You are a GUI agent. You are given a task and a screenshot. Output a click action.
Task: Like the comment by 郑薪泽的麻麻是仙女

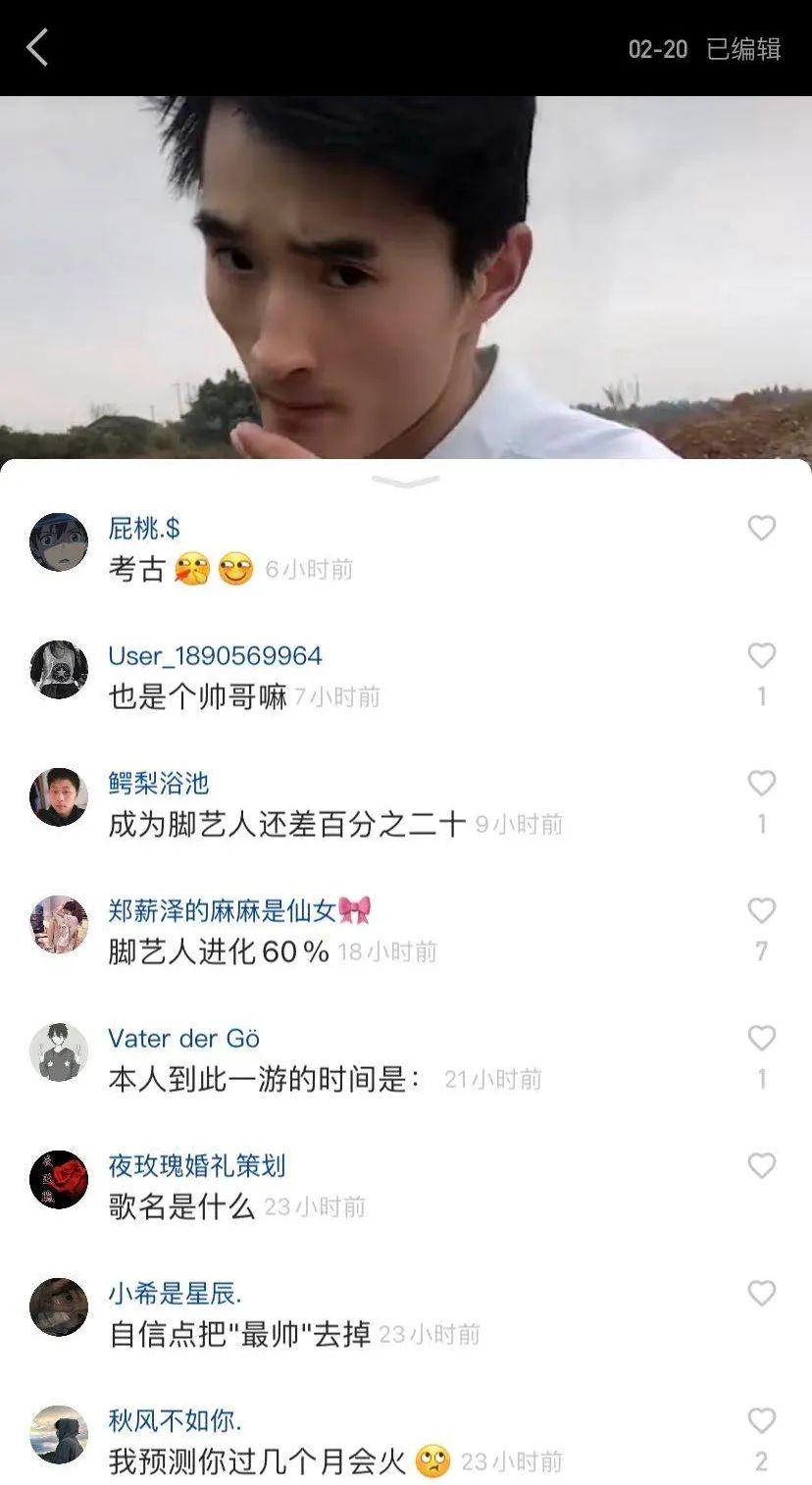pos(761,911)
